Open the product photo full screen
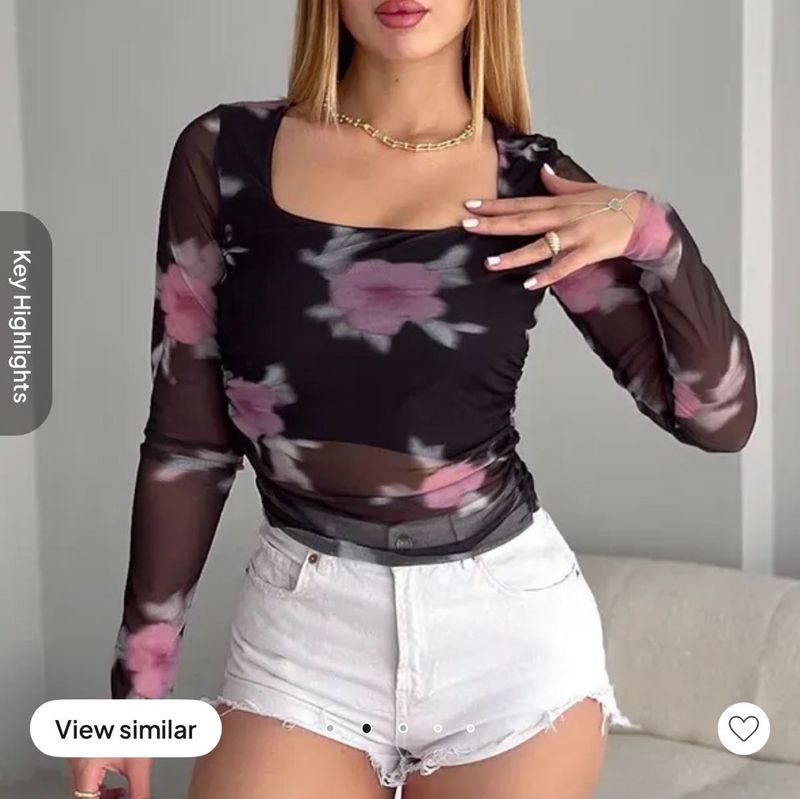 [400, 380]
